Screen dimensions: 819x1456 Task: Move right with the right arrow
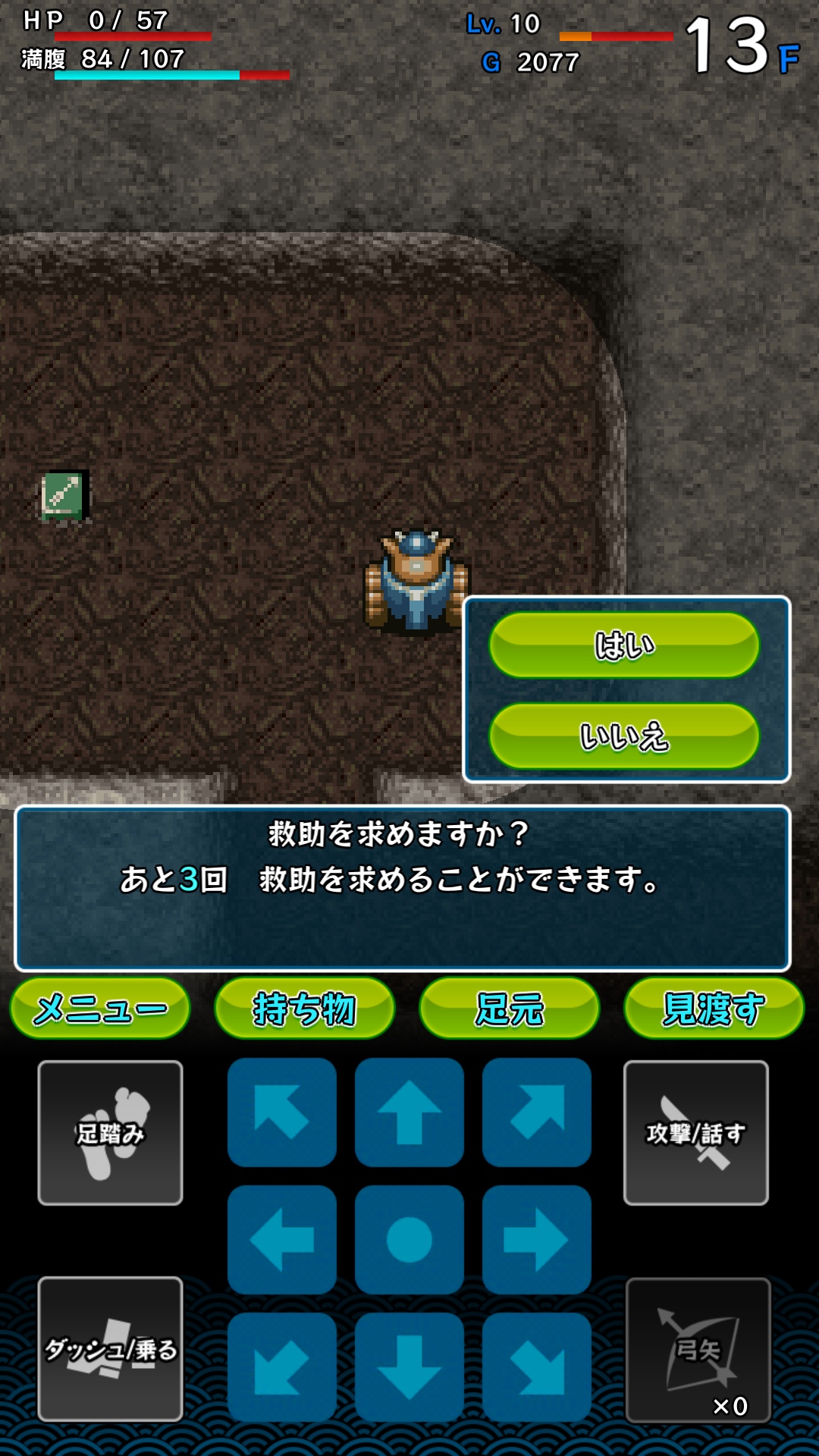[x=537, y=1240]
